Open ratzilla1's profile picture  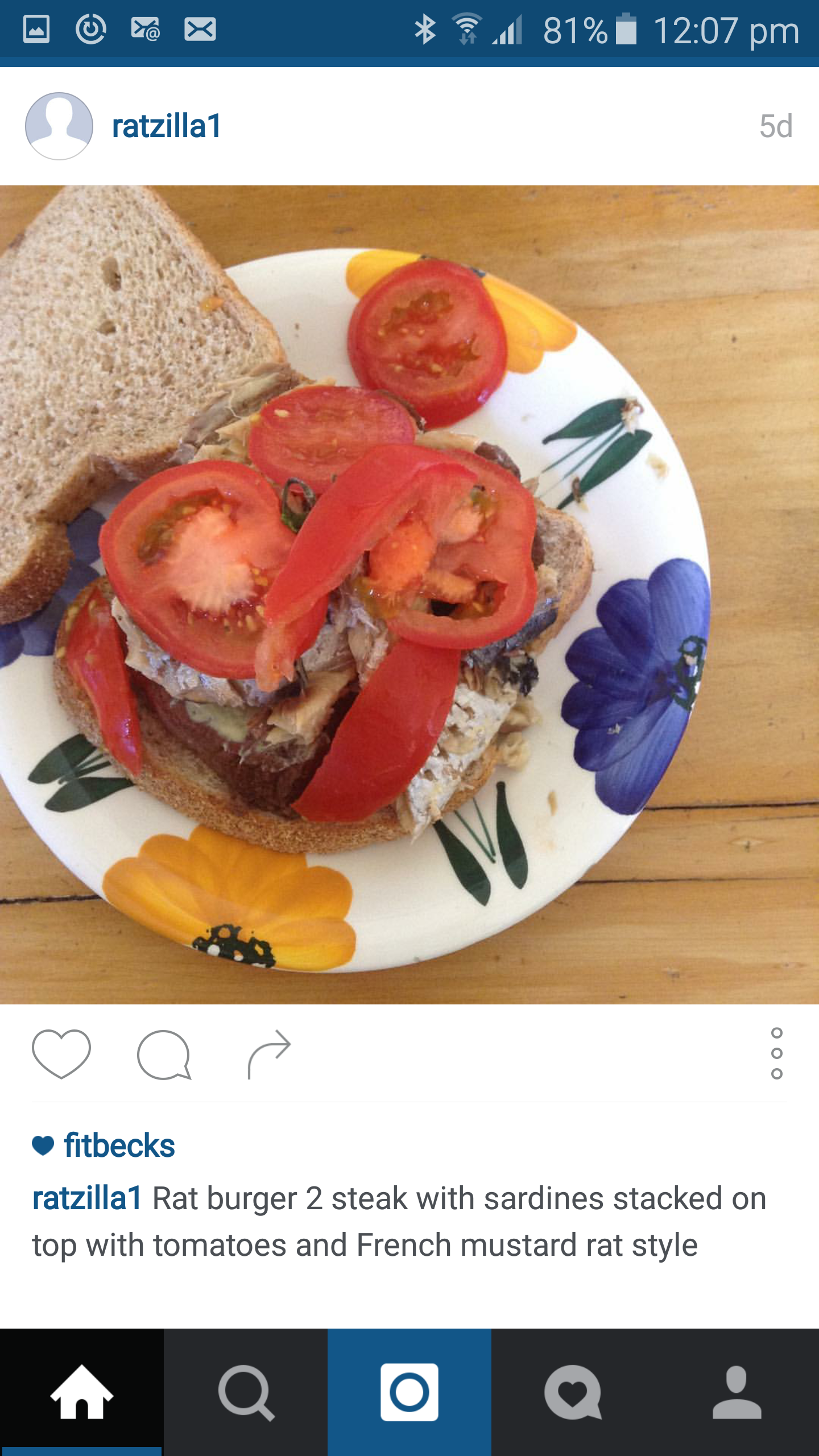click(59, 126)
